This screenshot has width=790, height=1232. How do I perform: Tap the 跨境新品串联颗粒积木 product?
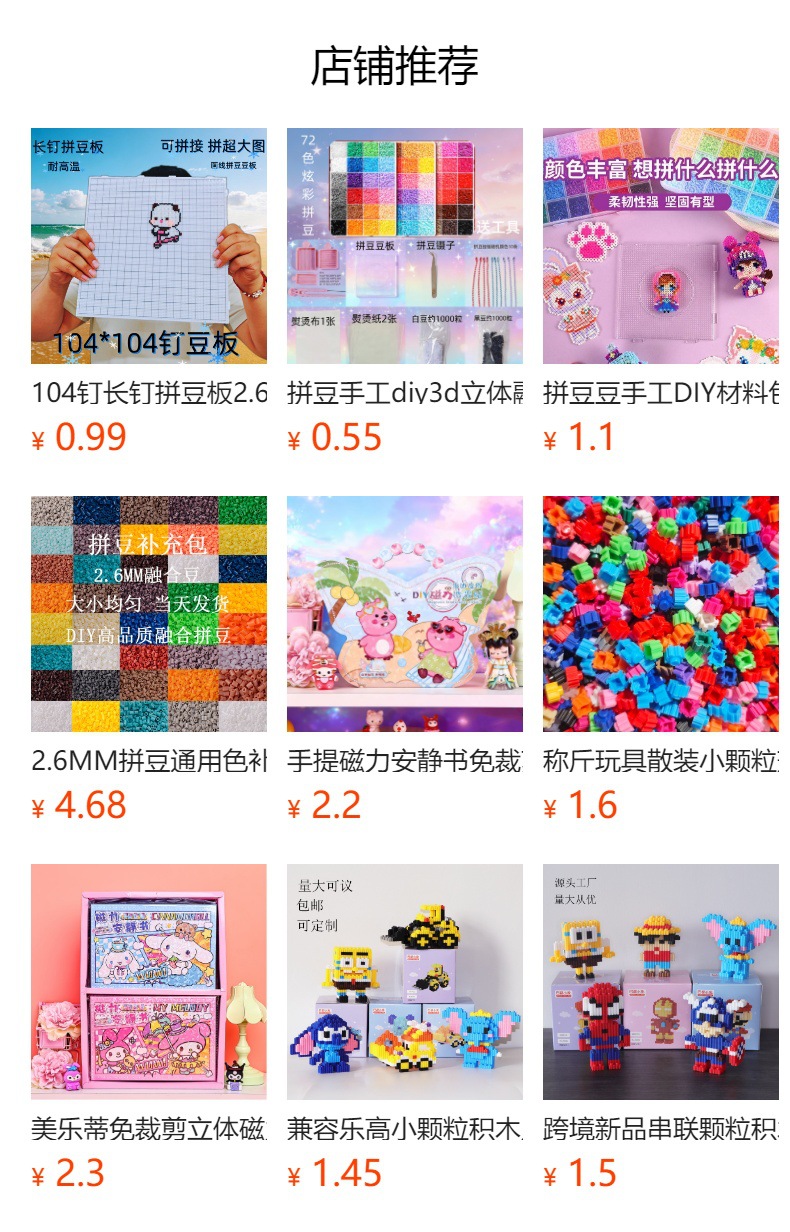(x=661, y=1028)
